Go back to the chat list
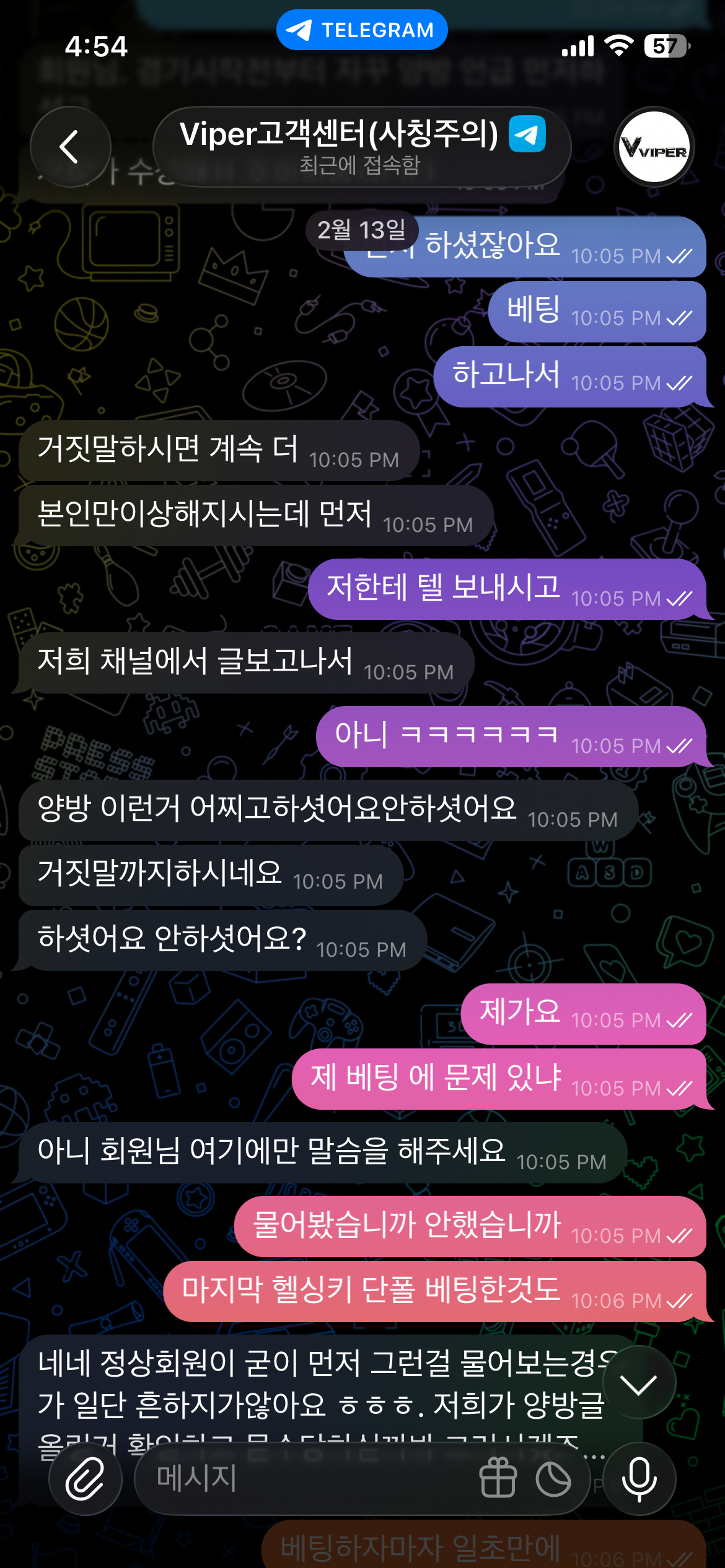Image resolution: width=725 pixels, height=1568 pixels. click(x=70, y=147)
